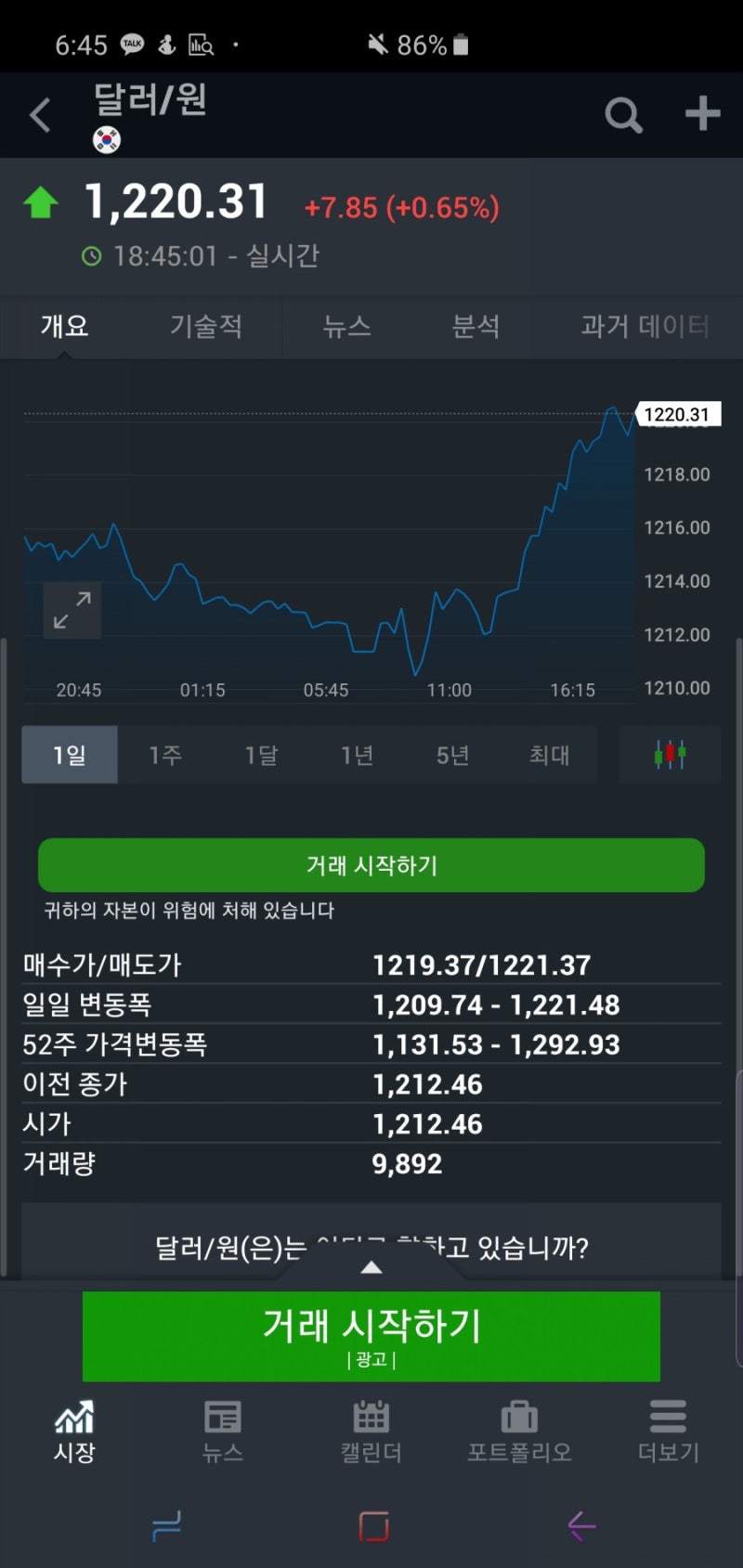Select the 시장 tab in bottom bar

(73, 1430)
